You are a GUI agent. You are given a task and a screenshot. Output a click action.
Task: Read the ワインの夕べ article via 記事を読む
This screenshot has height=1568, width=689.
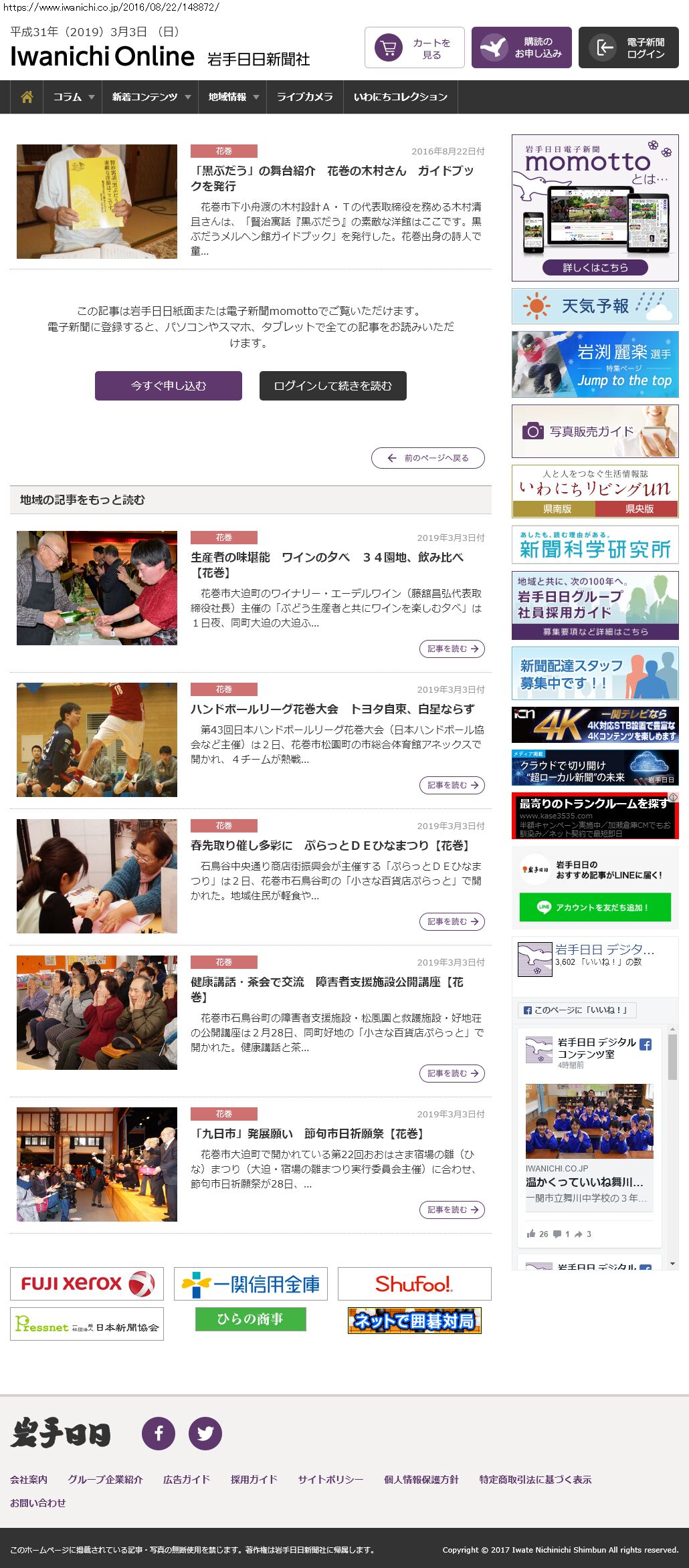click(452, 649)
